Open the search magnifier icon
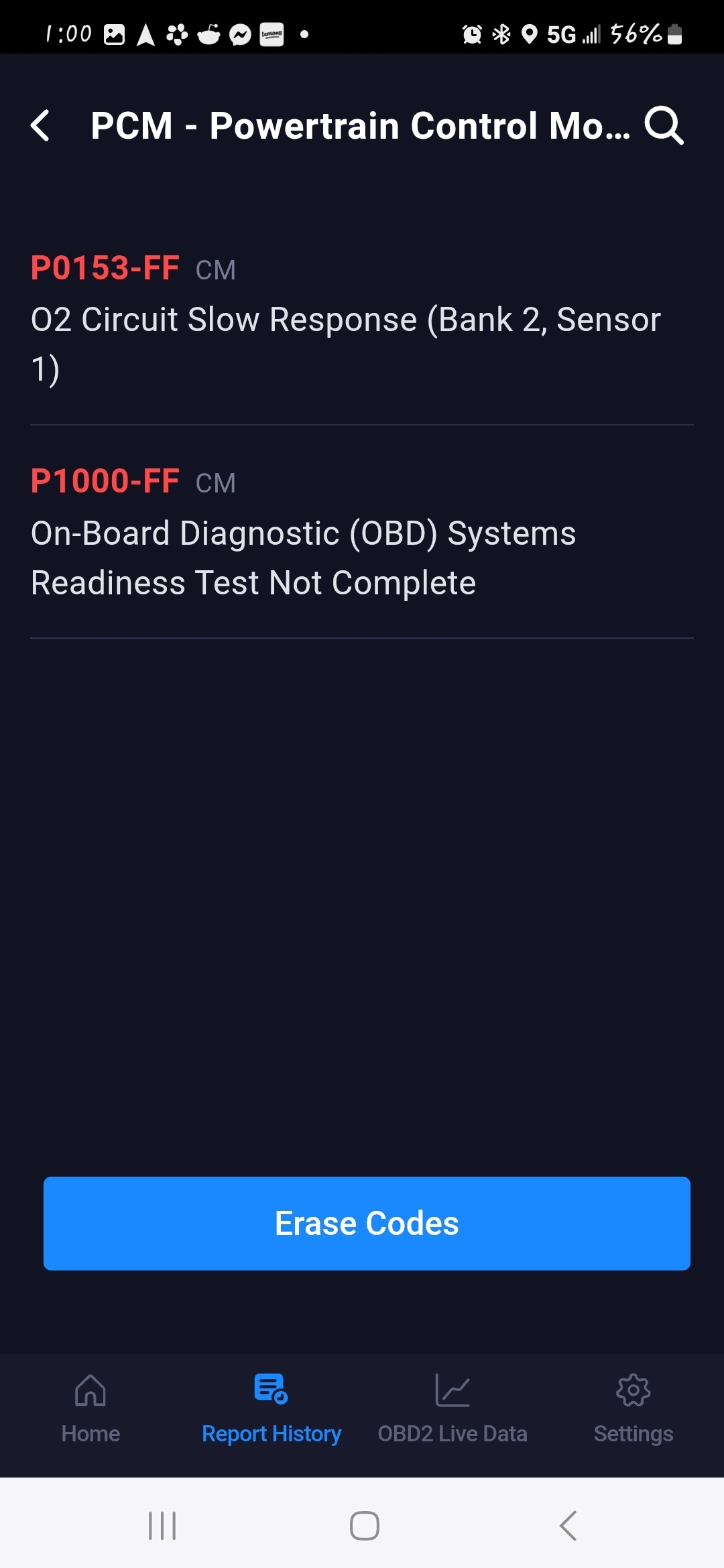This screenshot has width=724, height=1568. point(664,125)
